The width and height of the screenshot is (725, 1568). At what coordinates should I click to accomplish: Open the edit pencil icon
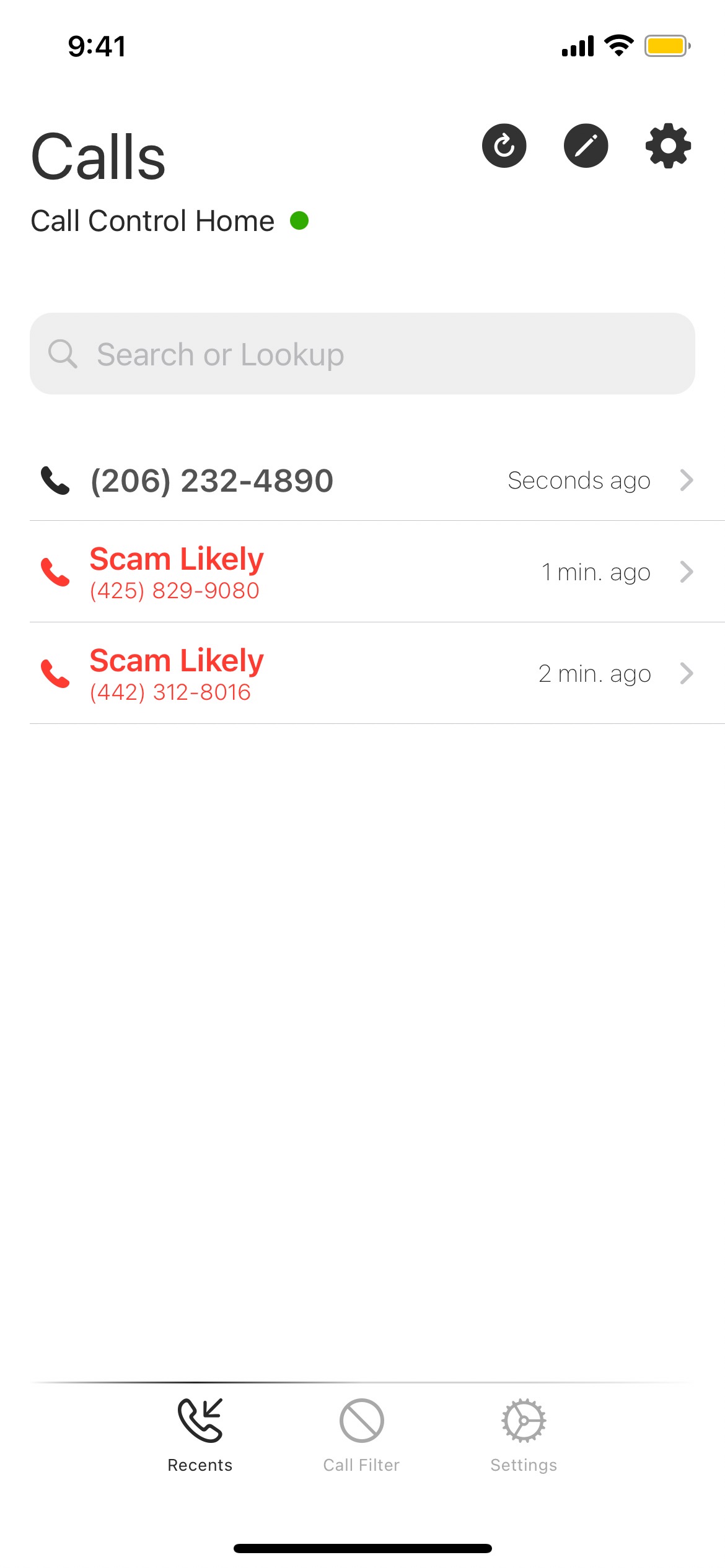pos(586,146)
